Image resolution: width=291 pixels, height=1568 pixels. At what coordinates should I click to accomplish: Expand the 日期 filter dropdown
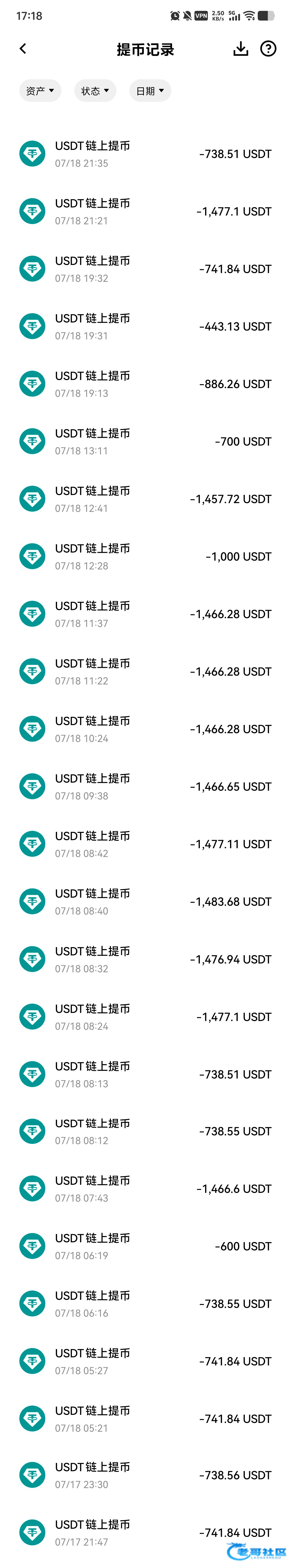click(150, 91)
